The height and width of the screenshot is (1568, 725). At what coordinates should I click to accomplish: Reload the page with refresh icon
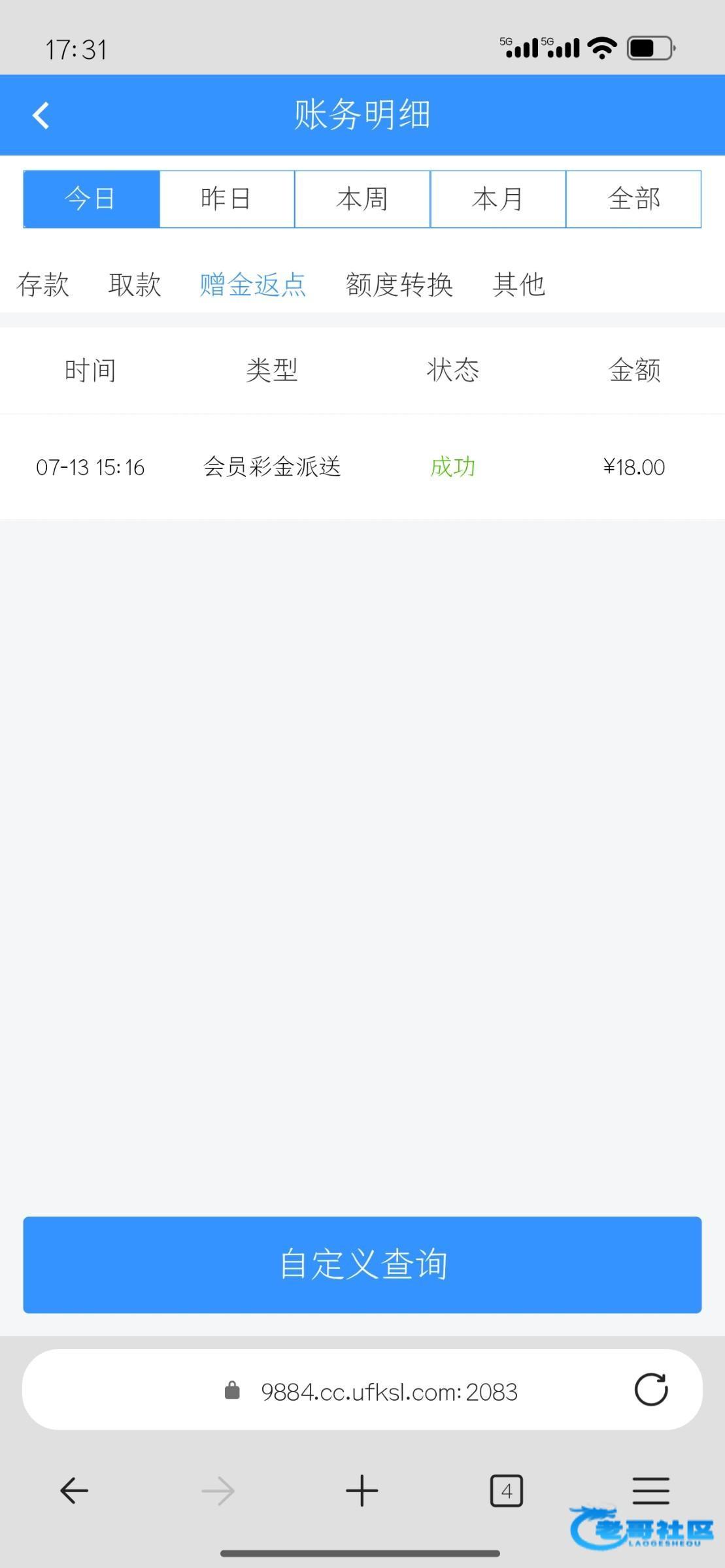pos(651,1390)
